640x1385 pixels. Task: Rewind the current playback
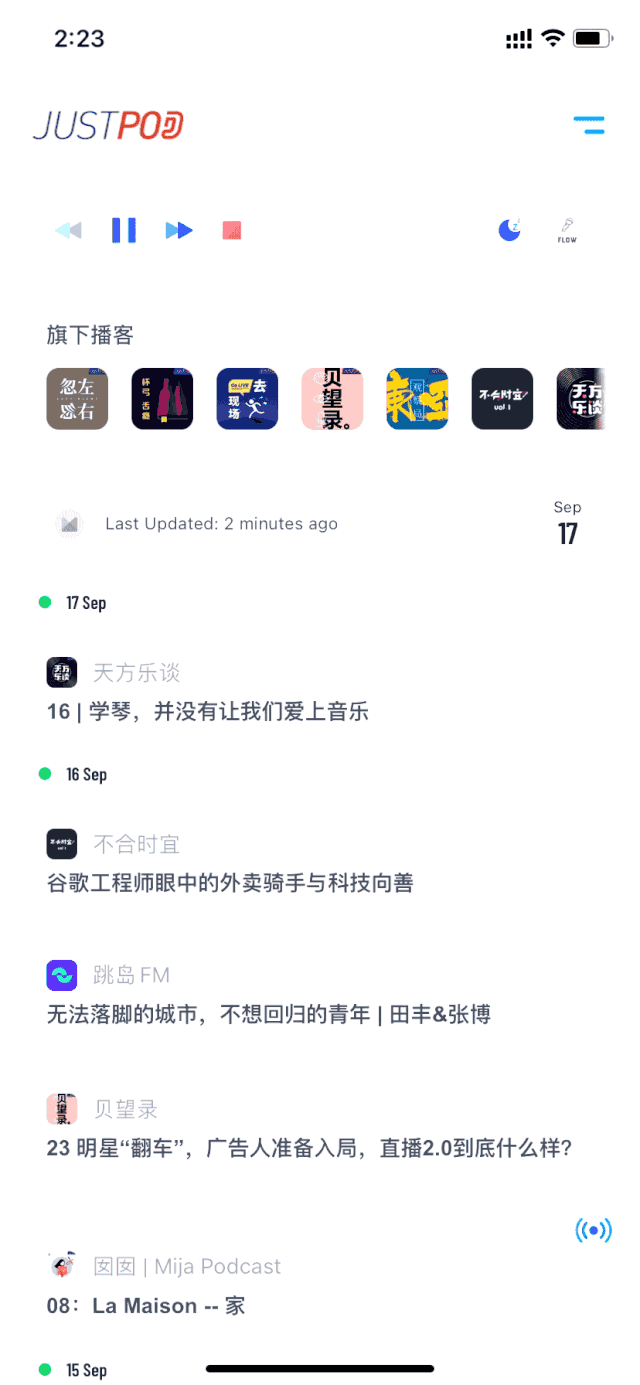pos(68,231)
